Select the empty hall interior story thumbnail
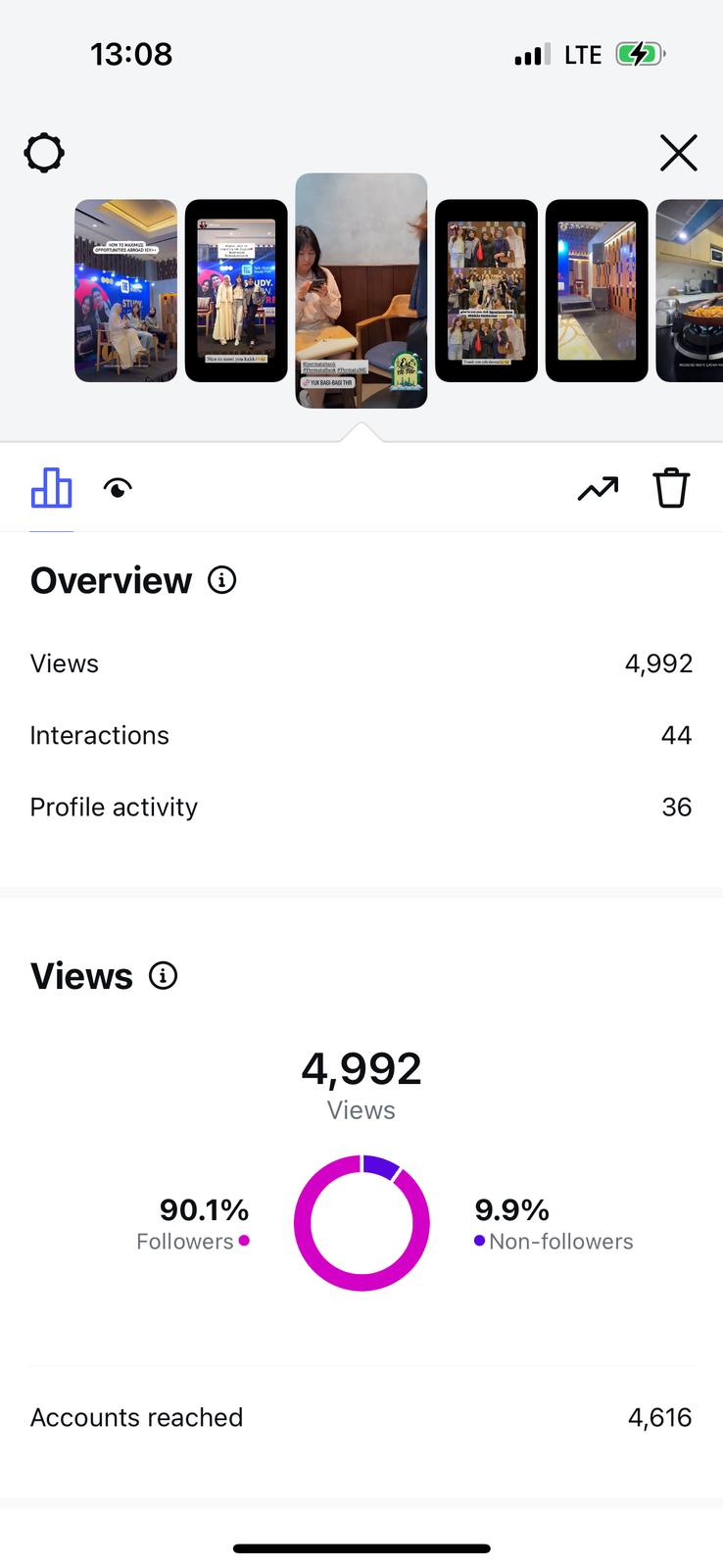This screenshot has height=1568, width=723. pyautogui.click(x=597, y=291)
